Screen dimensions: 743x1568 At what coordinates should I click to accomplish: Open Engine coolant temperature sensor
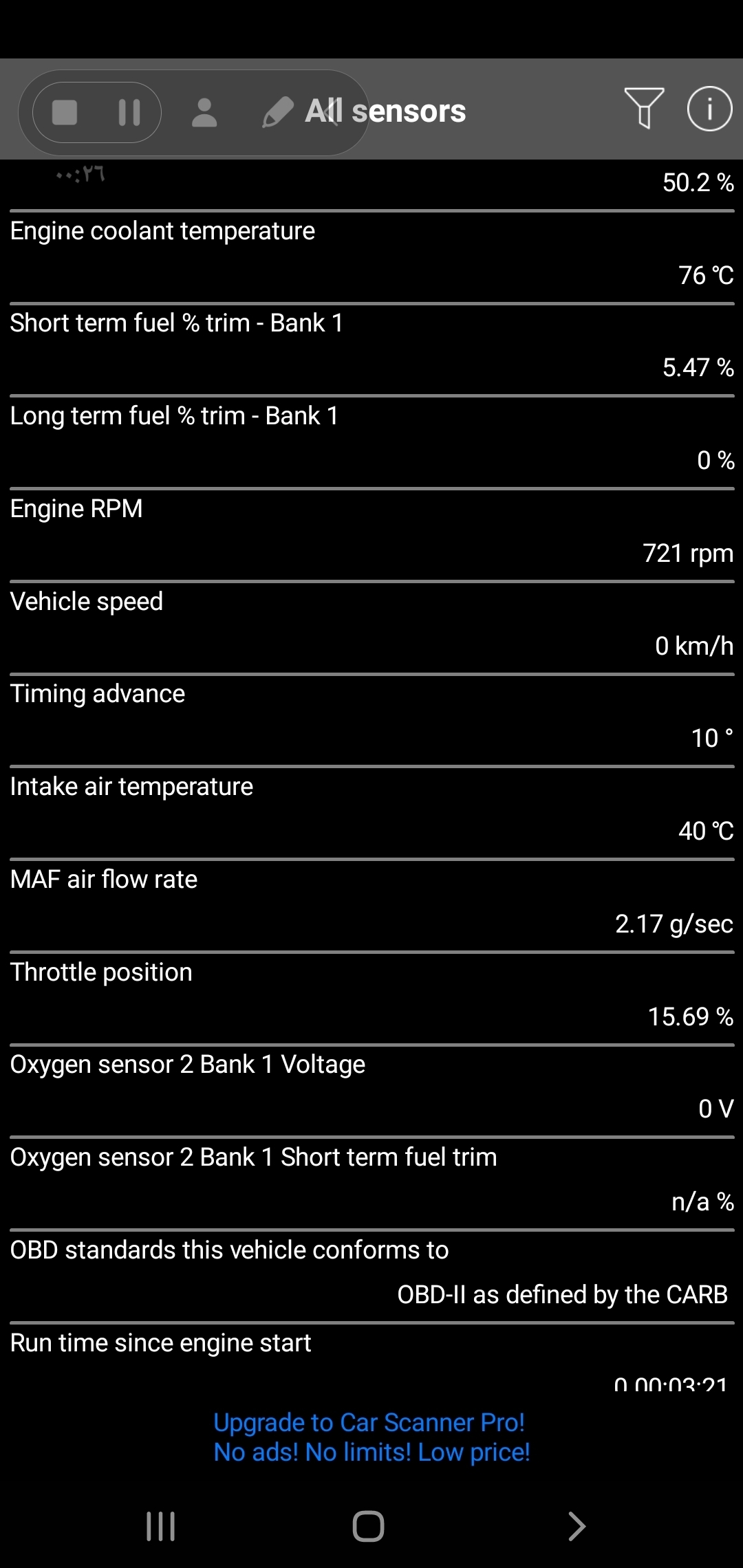pyautogui.click(x=371, y=254)
